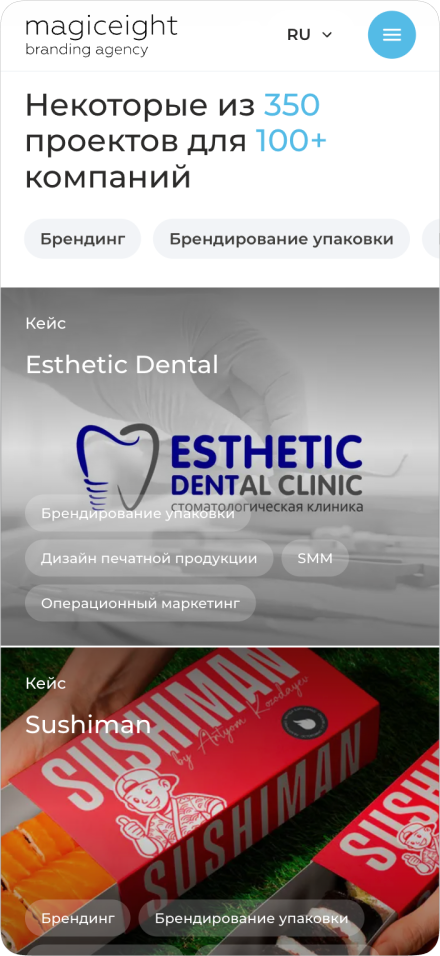Expand the RU language dropdown
Image resolution: width=440 pixels, height=956 pixels.
pos(310,35)
